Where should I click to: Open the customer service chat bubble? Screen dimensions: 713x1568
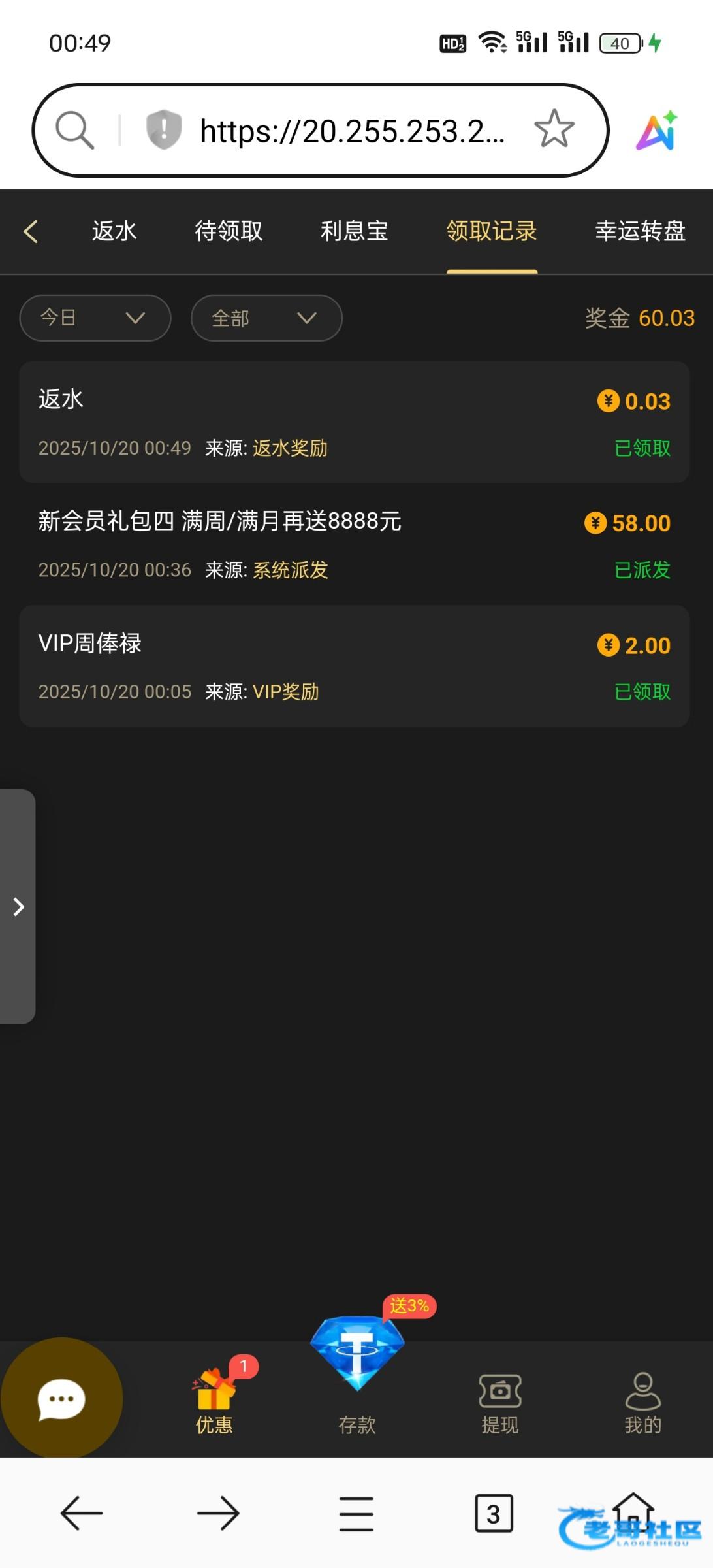61,1398
